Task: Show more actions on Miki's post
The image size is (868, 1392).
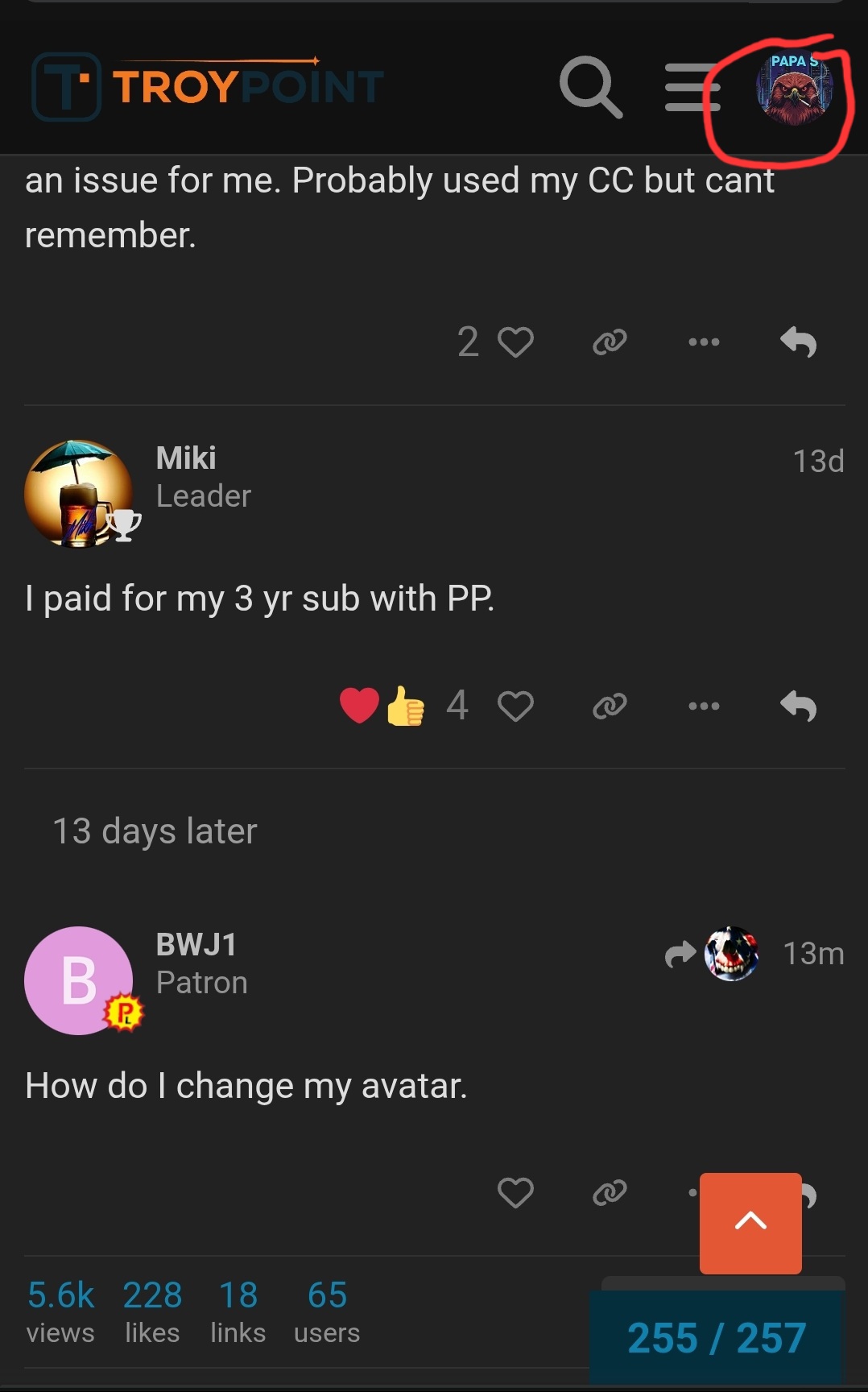Action: (704, 706)
